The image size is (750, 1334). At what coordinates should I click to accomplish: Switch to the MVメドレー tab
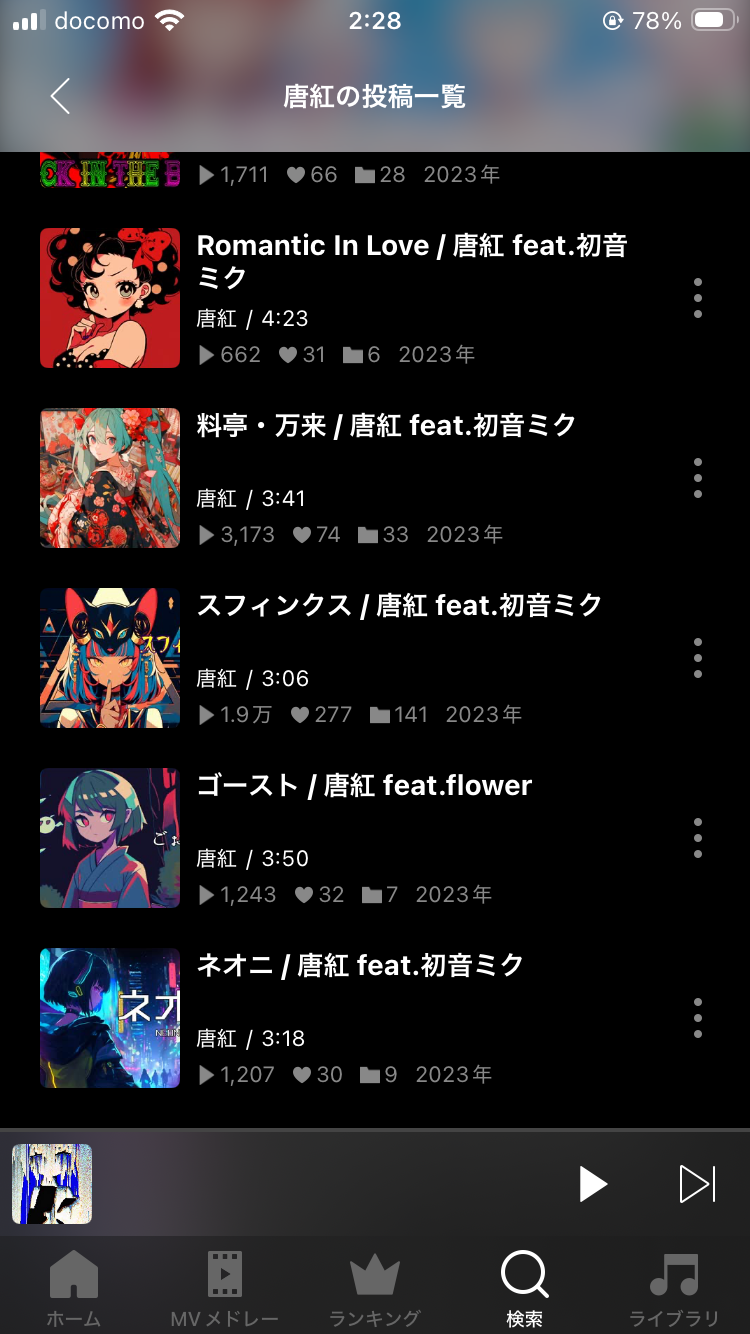[x=224, y=1290]
